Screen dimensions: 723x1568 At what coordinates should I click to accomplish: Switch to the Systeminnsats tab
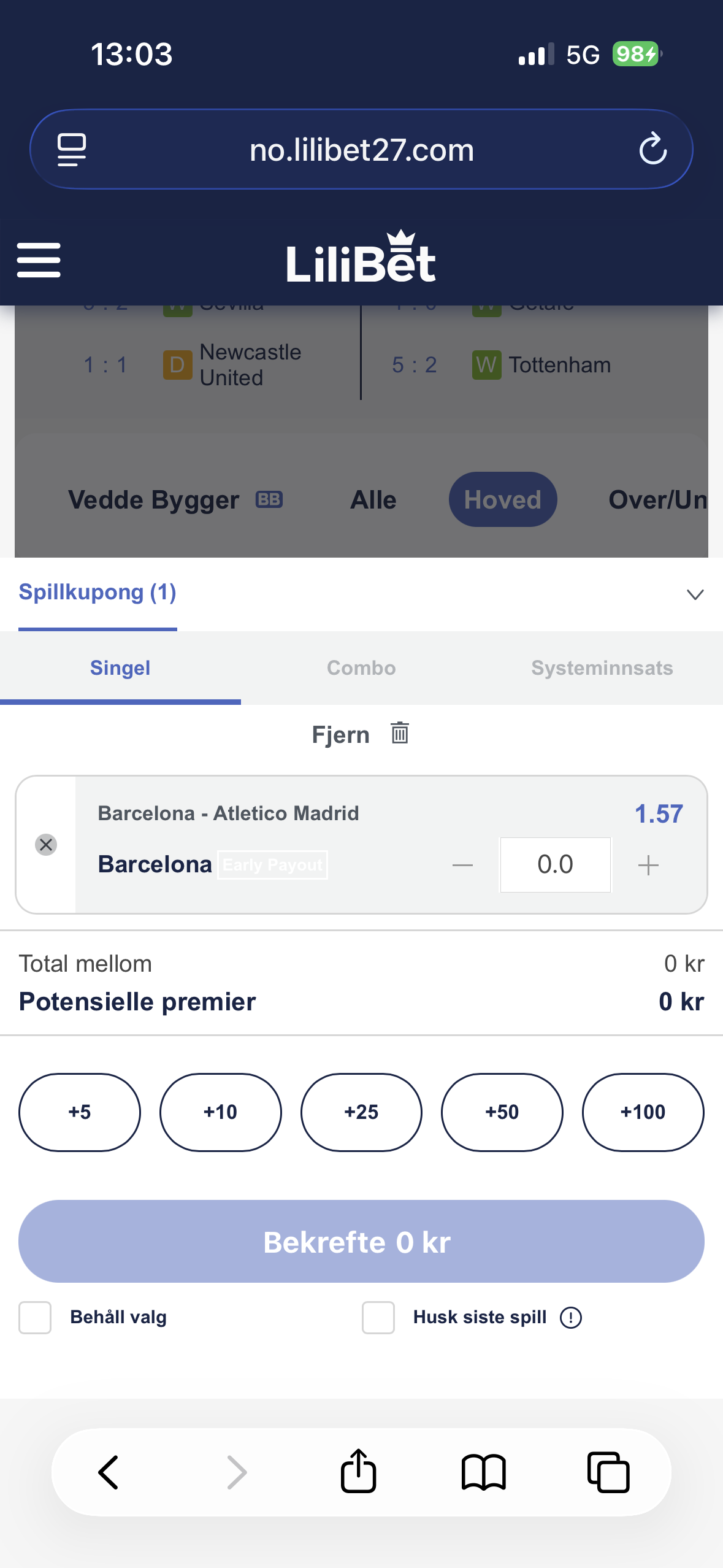point(602,668)
